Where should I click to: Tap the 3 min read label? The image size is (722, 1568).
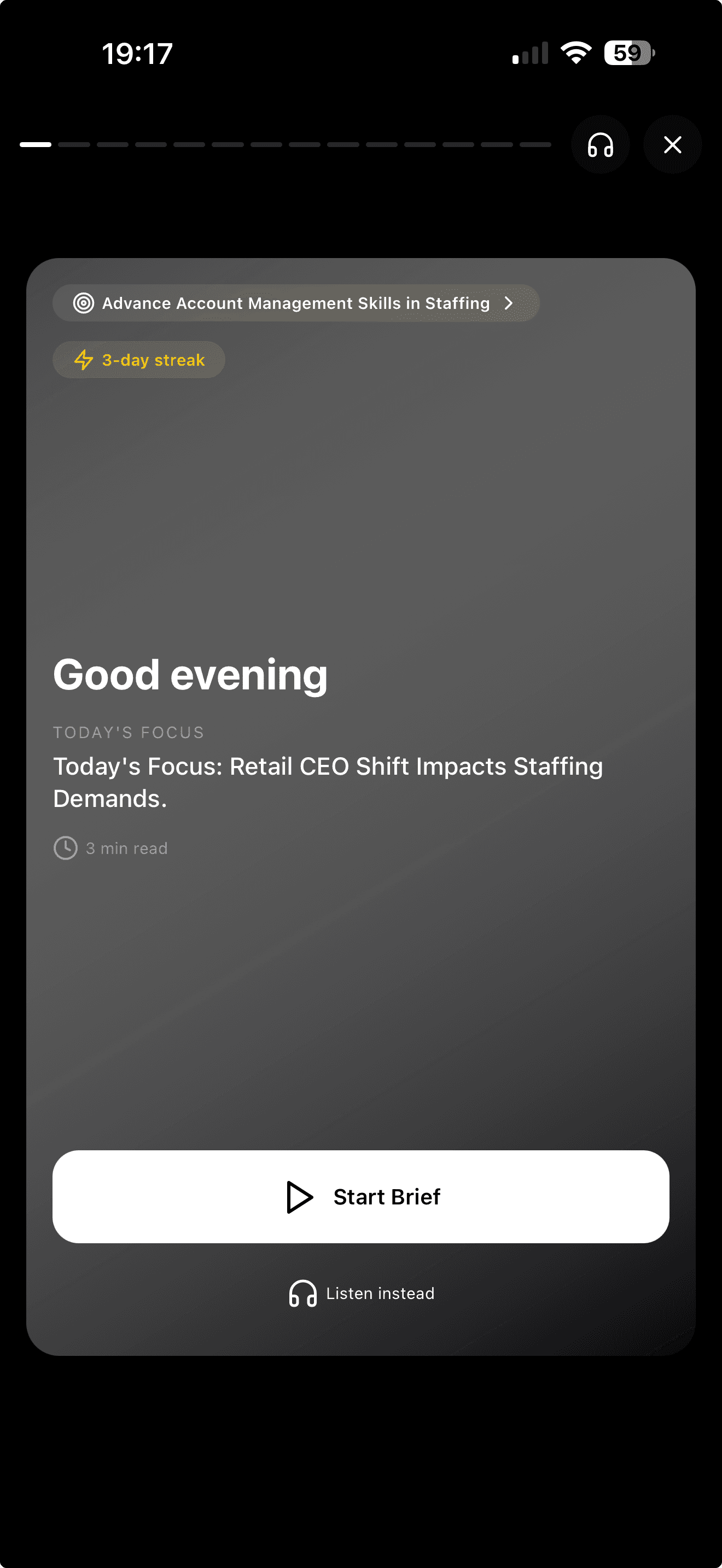(127, 847)
